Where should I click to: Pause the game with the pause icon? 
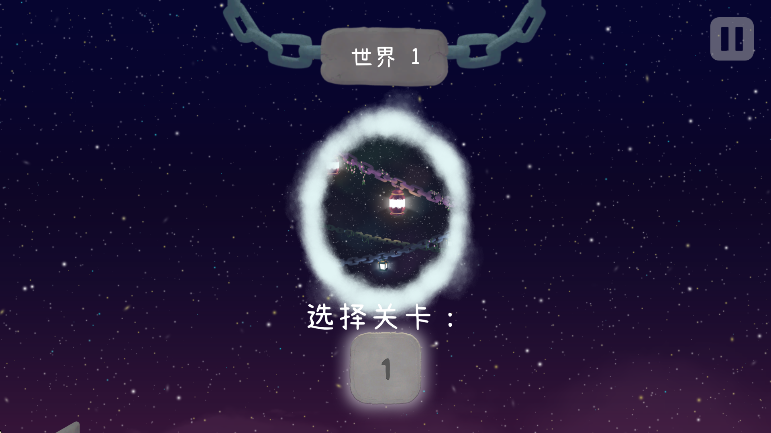[732, 39]
